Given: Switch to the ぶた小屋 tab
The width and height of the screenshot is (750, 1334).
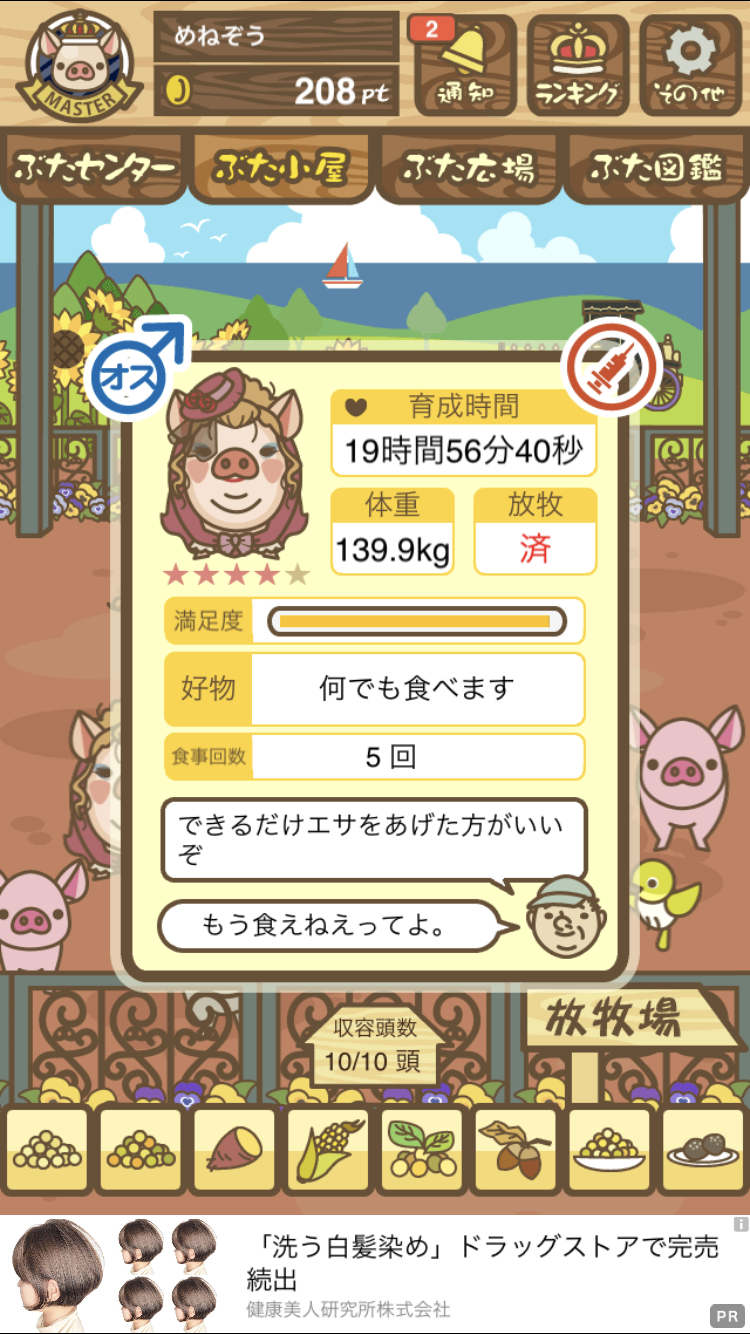Looking at the screenshot, I should click(281, 168).
